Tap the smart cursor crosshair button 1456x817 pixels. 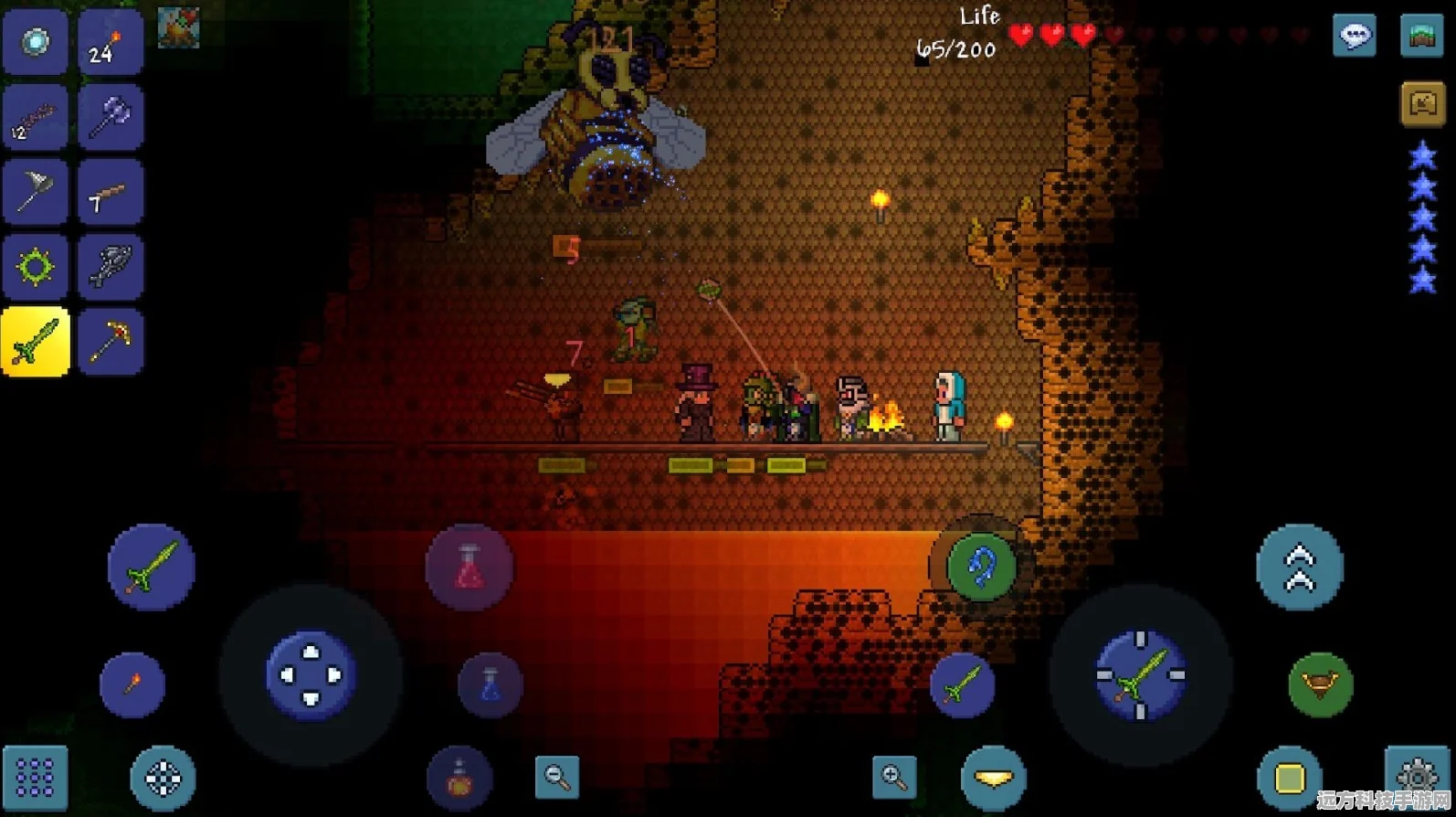coord(163,779)
